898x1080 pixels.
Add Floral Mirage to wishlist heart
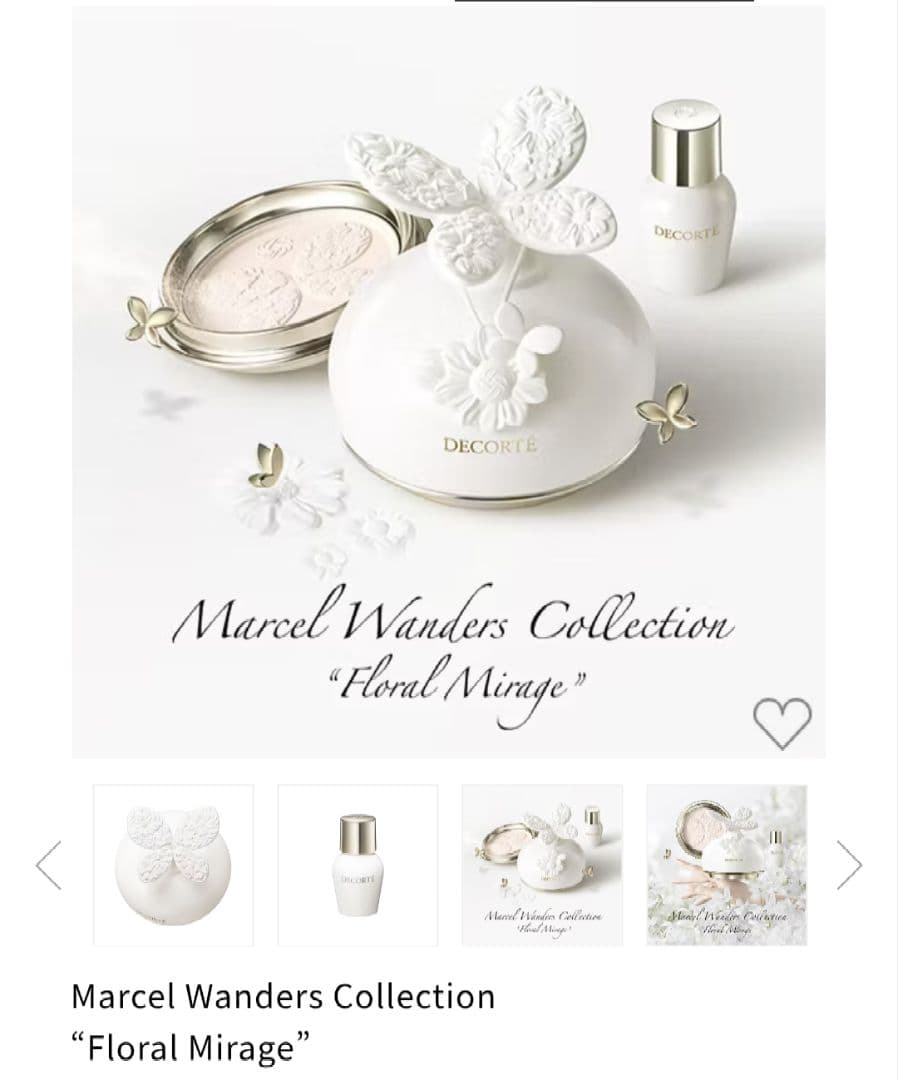click(x=782, y=722)
